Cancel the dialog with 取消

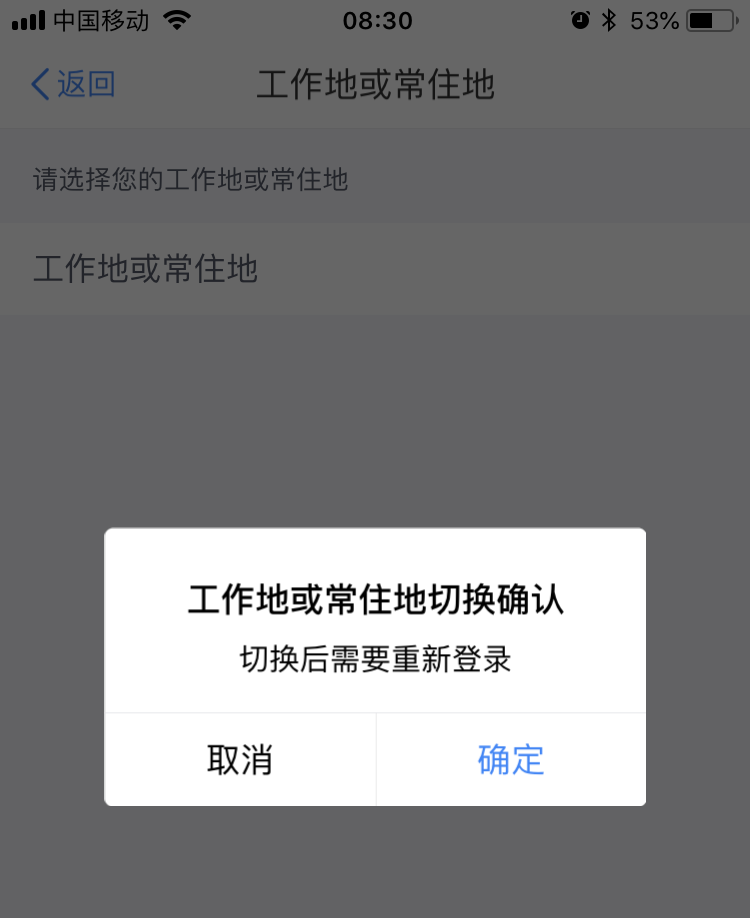click(x=240, y=760)
